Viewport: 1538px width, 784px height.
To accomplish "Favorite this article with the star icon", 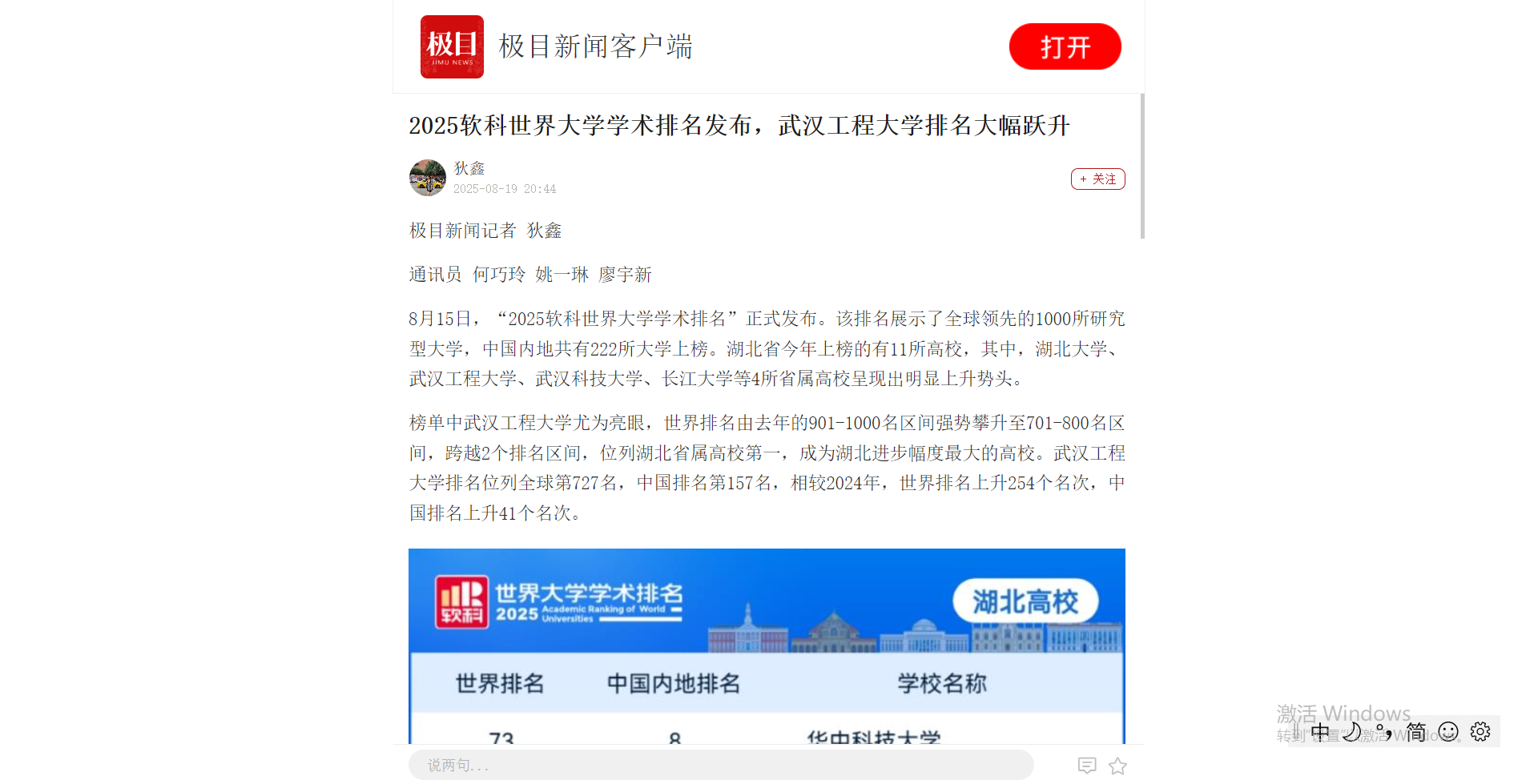I will point(1117,766).
